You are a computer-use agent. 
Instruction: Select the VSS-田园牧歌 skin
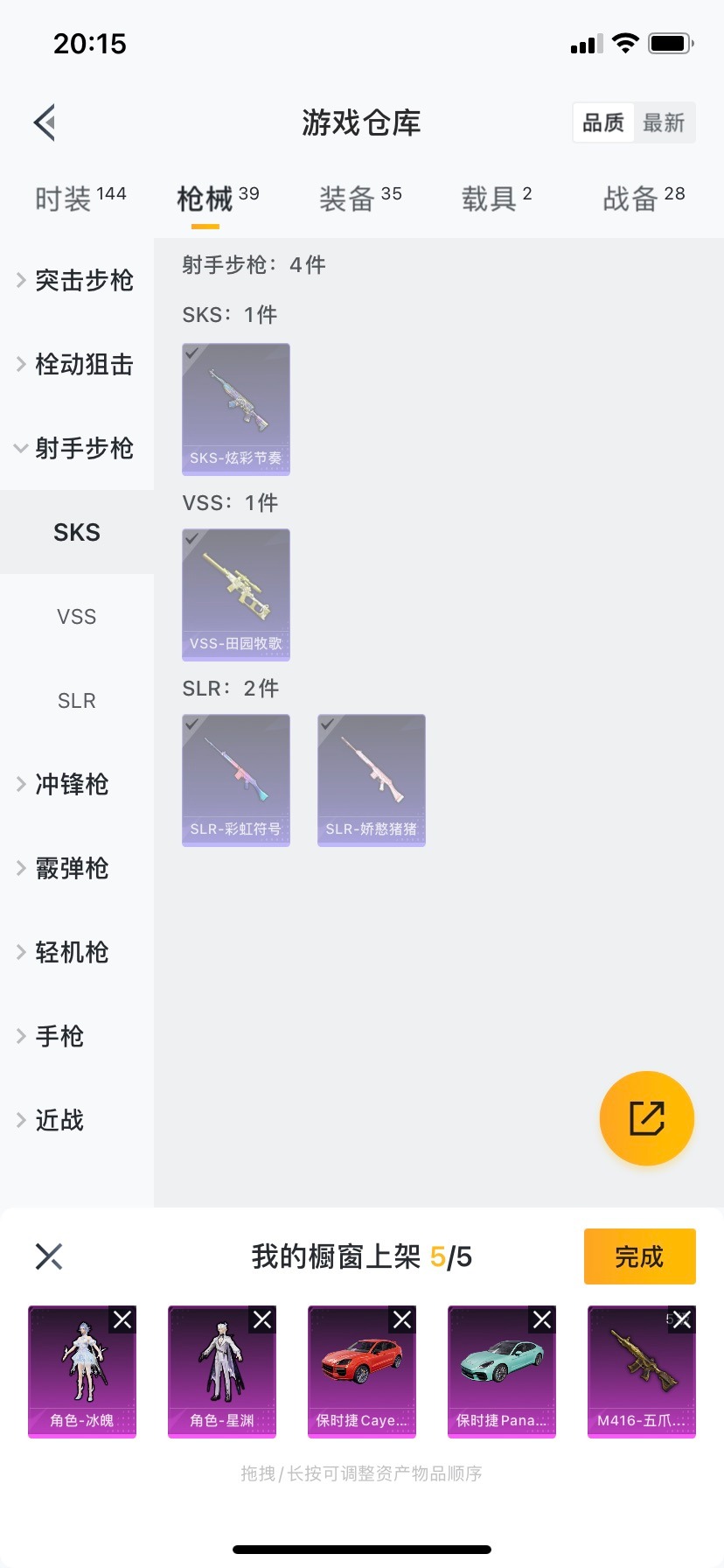[236, 594]
